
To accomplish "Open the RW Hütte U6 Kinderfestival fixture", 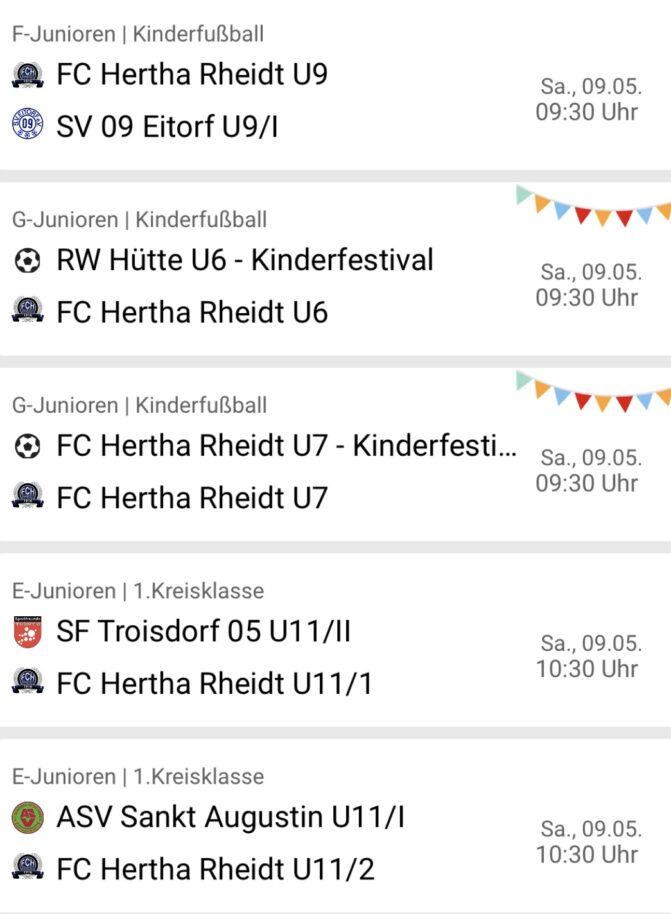I will click(335, 269).
